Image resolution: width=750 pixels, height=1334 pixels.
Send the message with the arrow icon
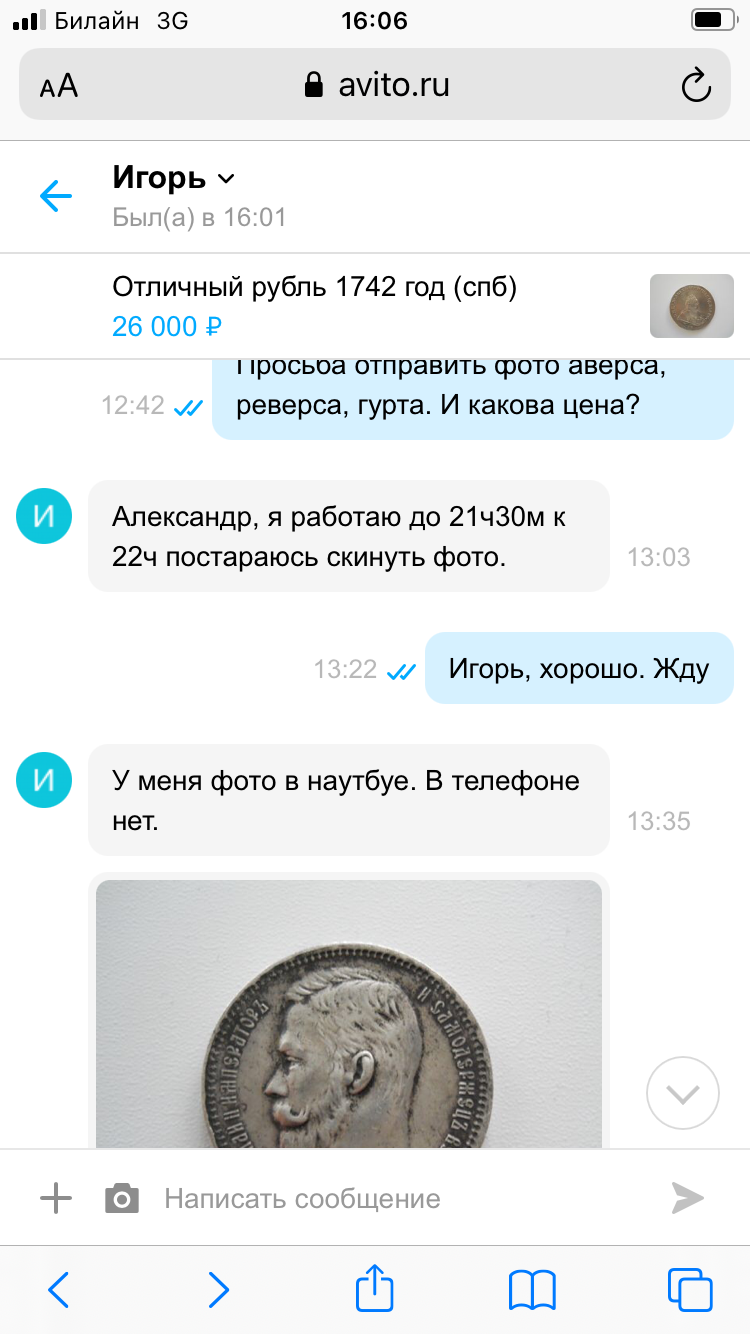[x=687, y=1198]
